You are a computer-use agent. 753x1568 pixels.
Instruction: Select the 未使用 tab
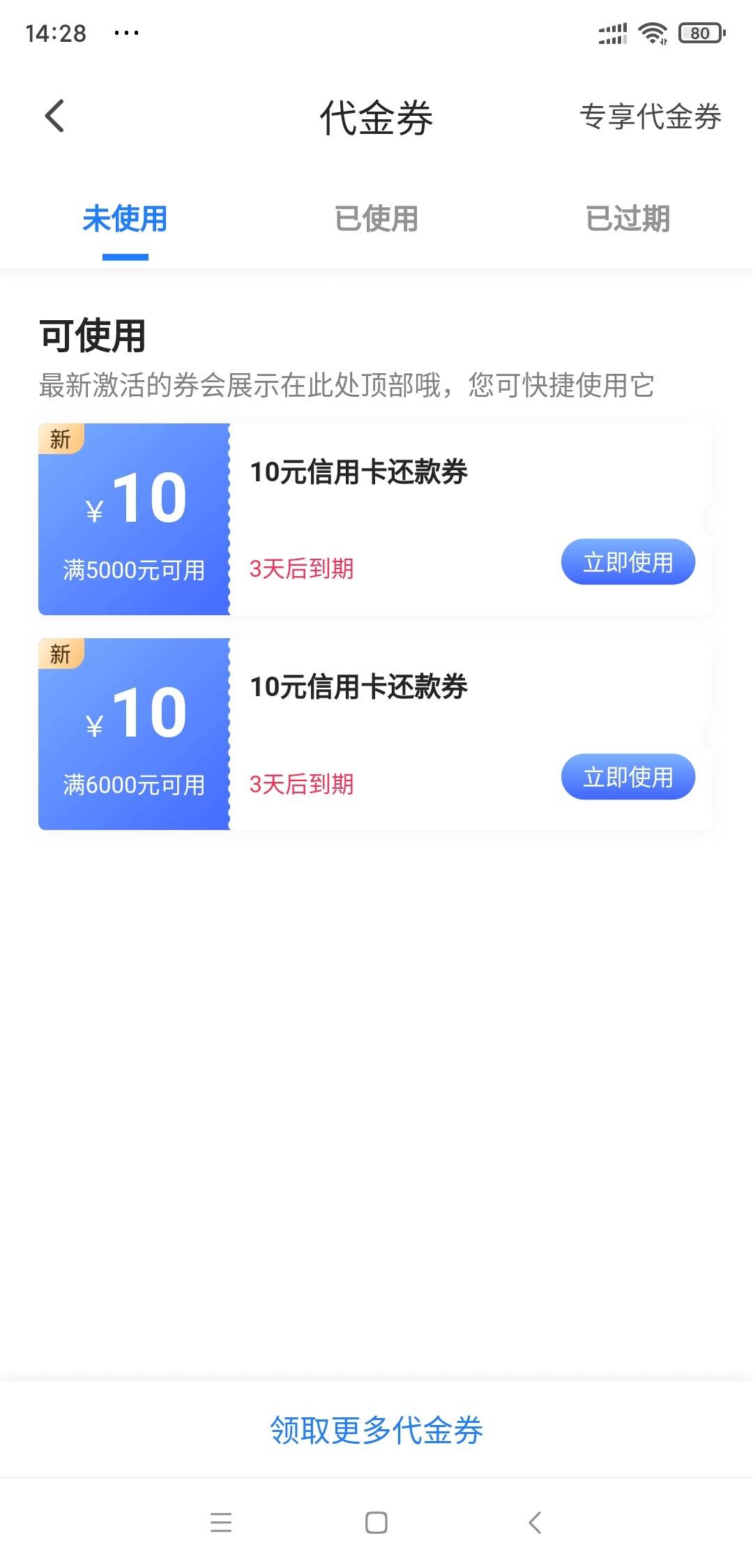[125, 218]
